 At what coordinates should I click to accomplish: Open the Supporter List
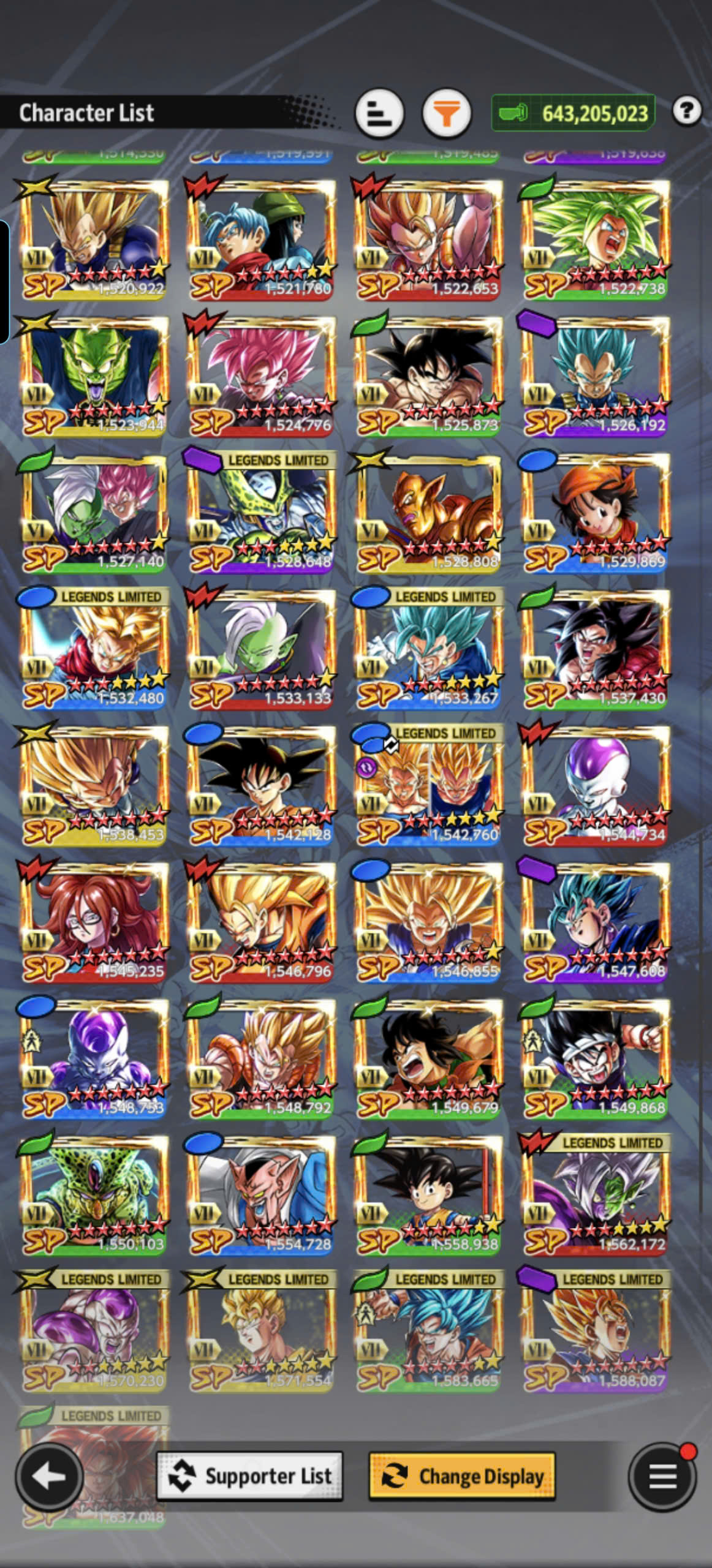pyautogui.click(x=249, y=1476)
